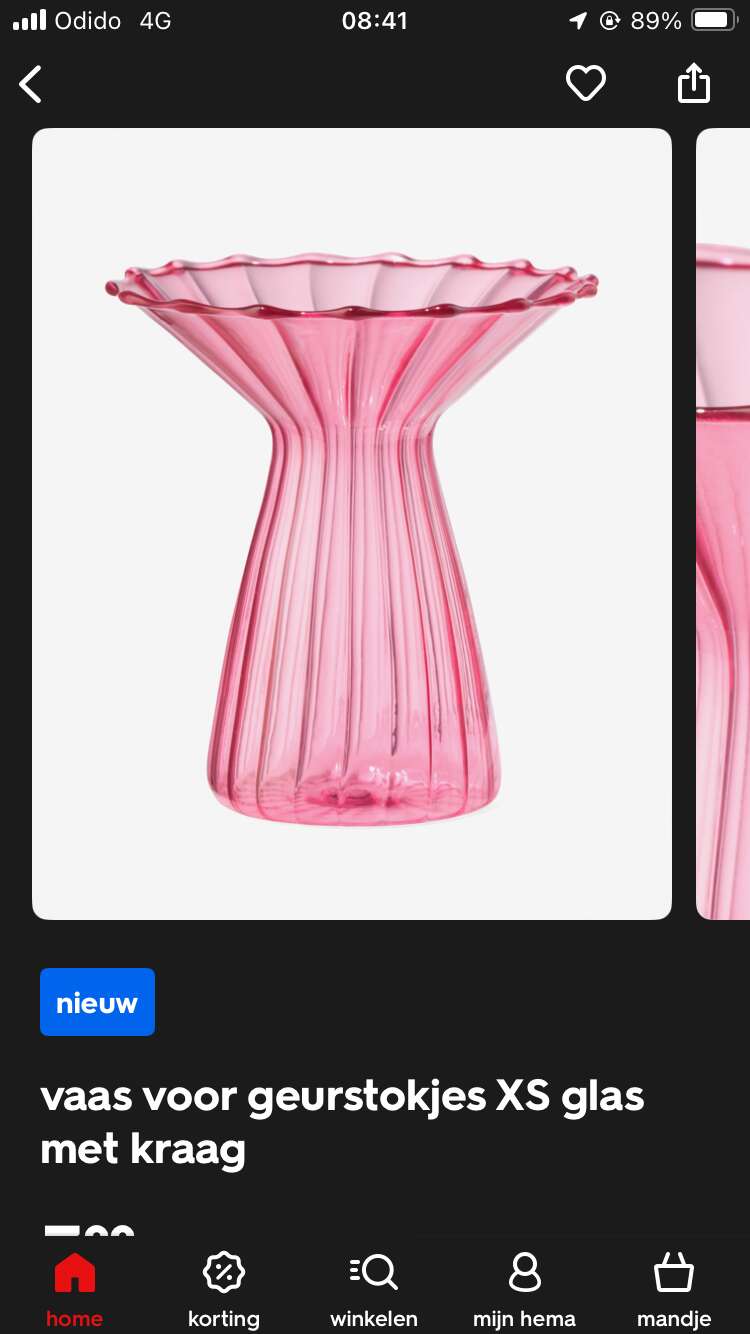The height and width of the screenshot is (1334, 750).
Task: Open the pink vase product image
Action: (x=352, y=524)
